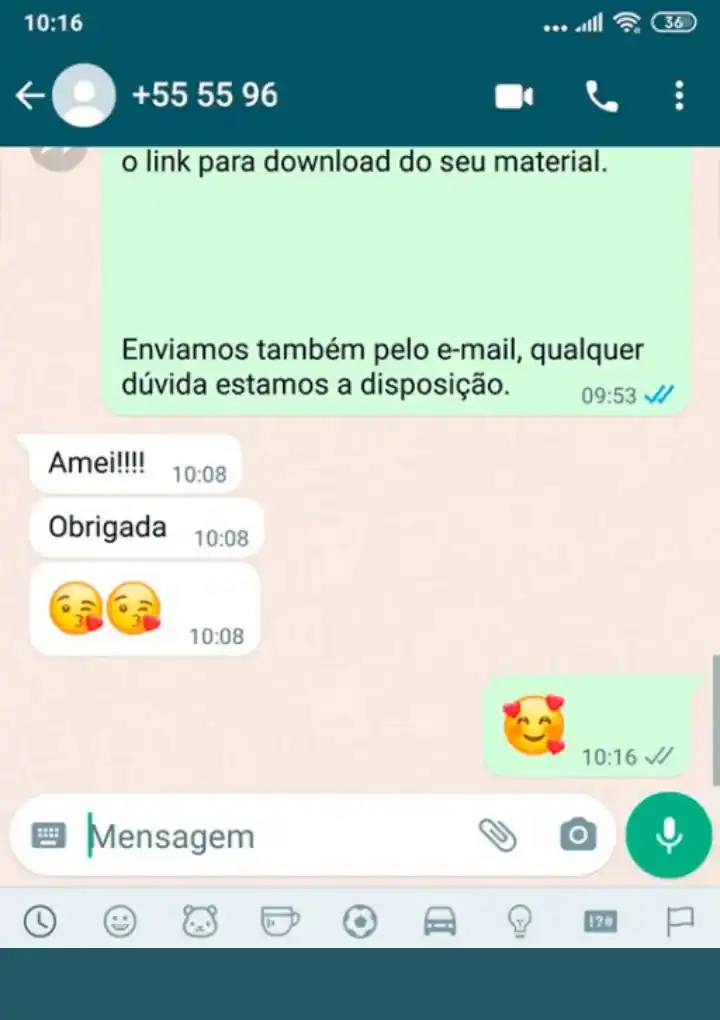
Task: Switch to the keyboard from emoji picker
Action: click(x=49, y=835)
